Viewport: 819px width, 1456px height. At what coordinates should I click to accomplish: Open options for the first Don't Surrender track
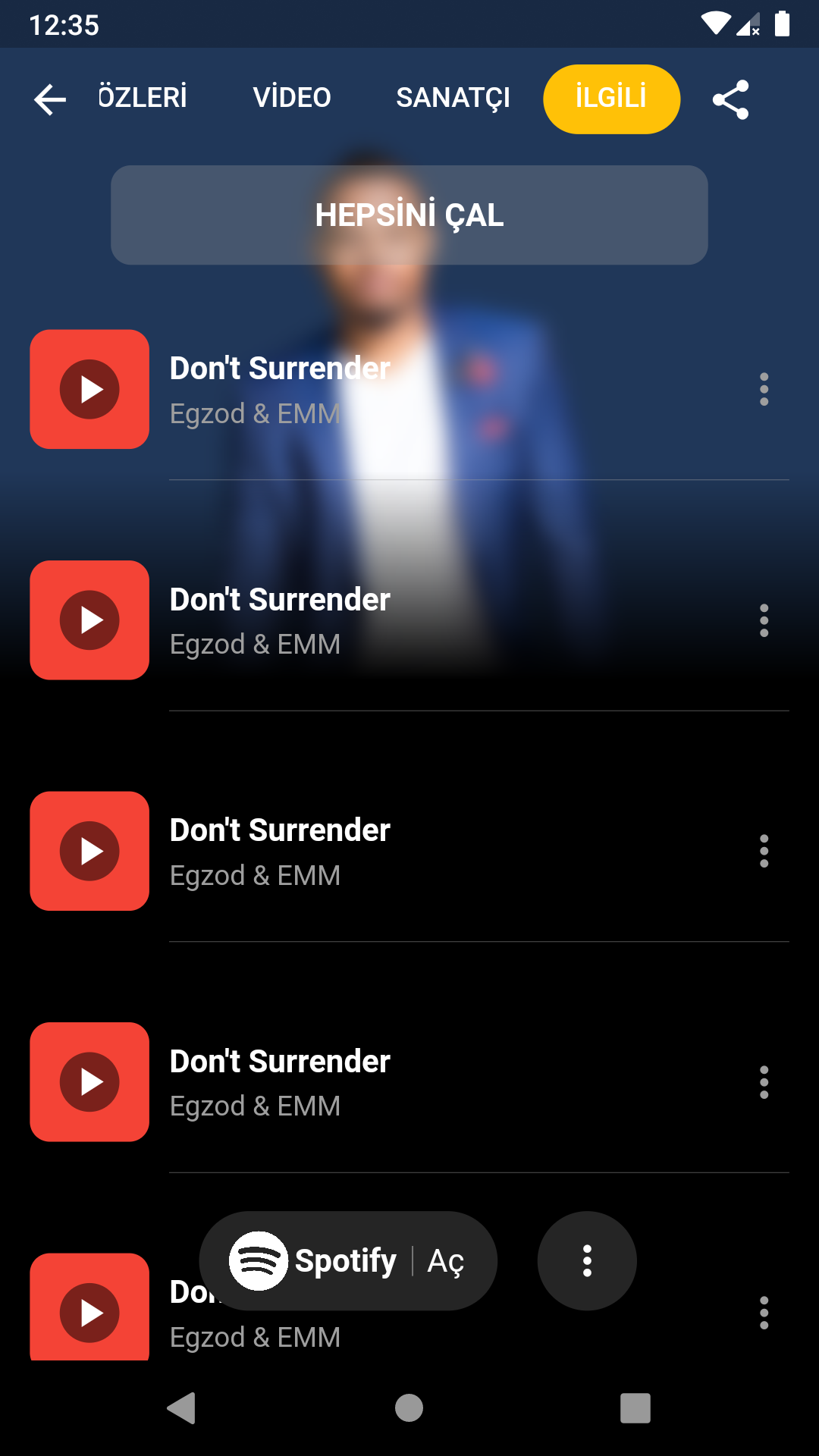pos(764,389)
